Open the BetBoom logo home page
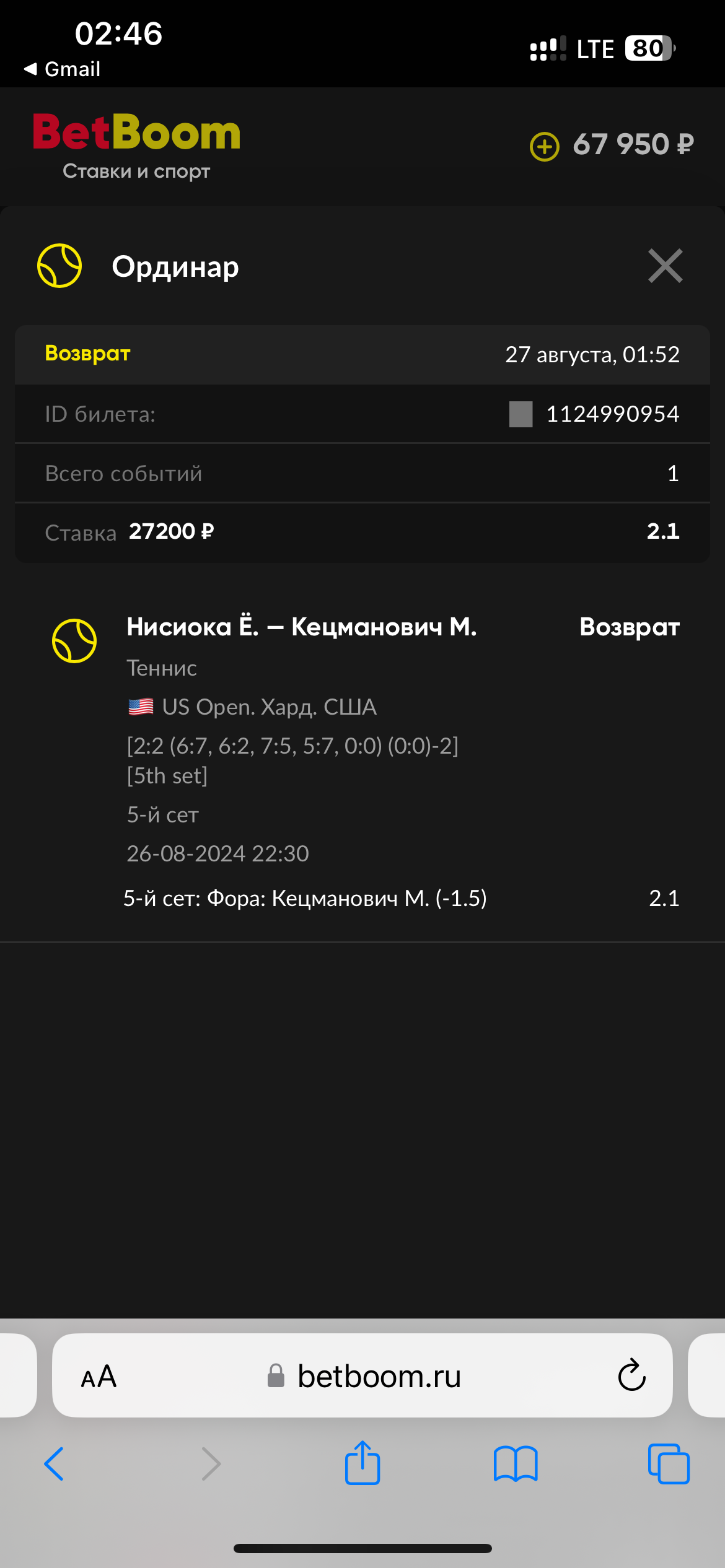Screen dimensions: 725x1568 coord(136,146)
